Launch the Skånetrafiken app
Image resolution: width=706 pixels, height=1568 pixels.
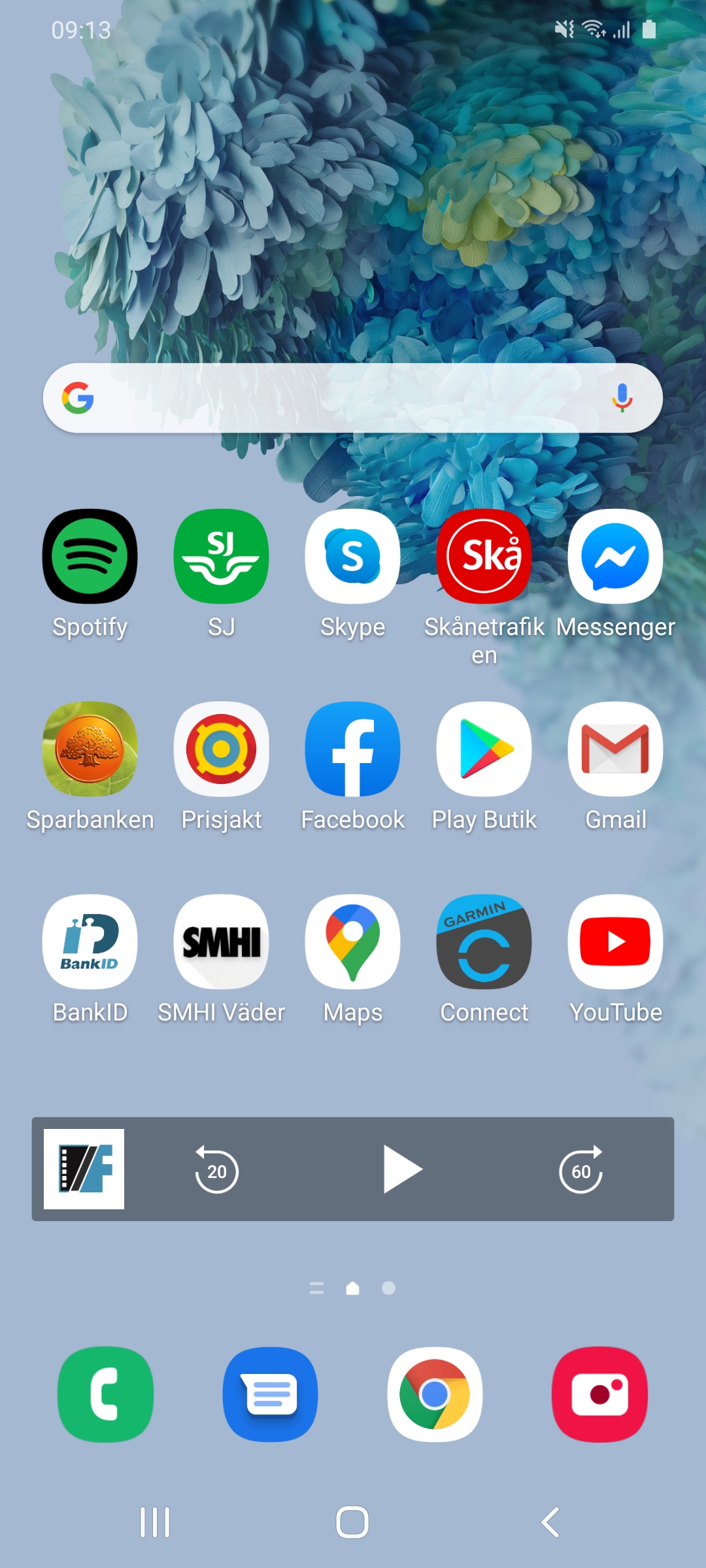pos(484,557)
